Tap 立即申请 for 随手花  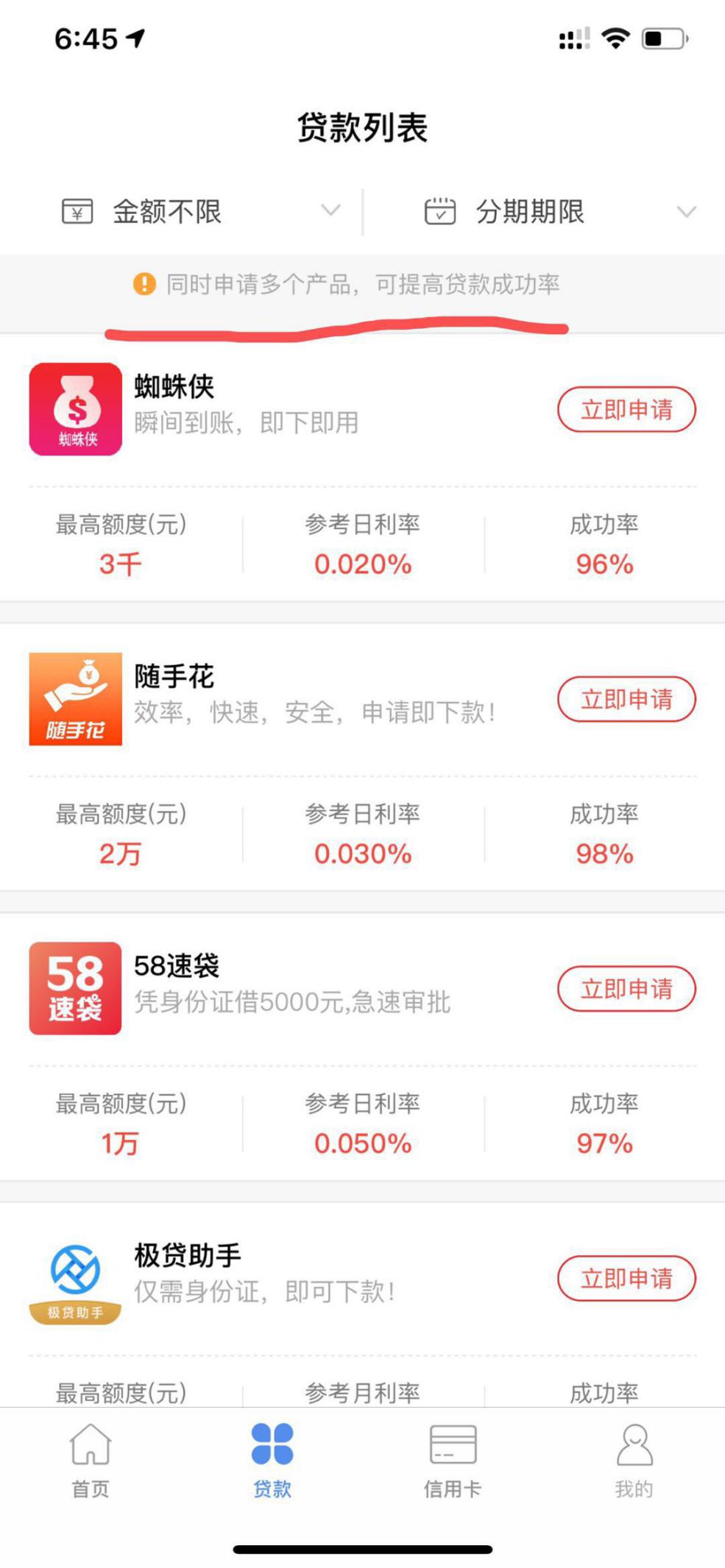[626, 700]
